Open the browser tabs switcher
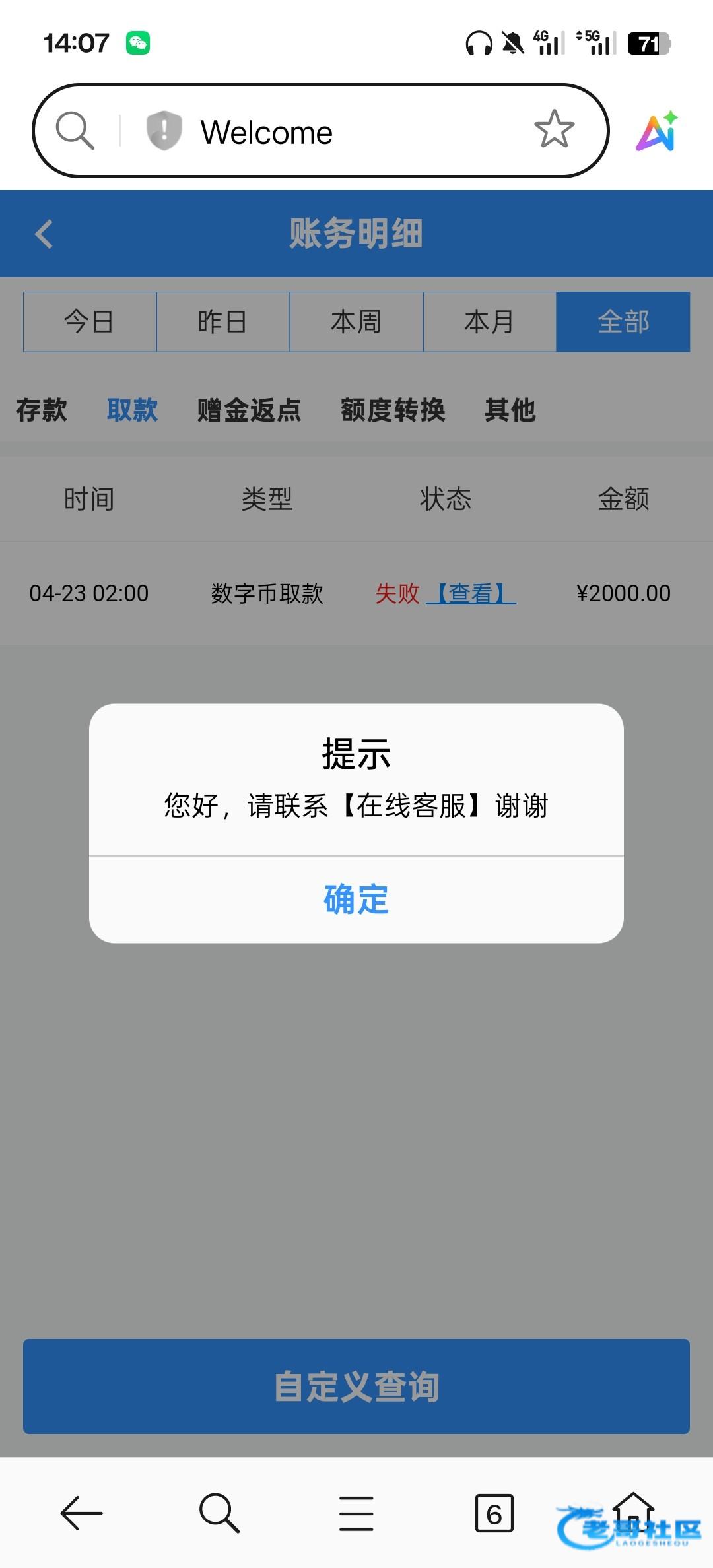 pyautogui.click(x=494, y=1513)
